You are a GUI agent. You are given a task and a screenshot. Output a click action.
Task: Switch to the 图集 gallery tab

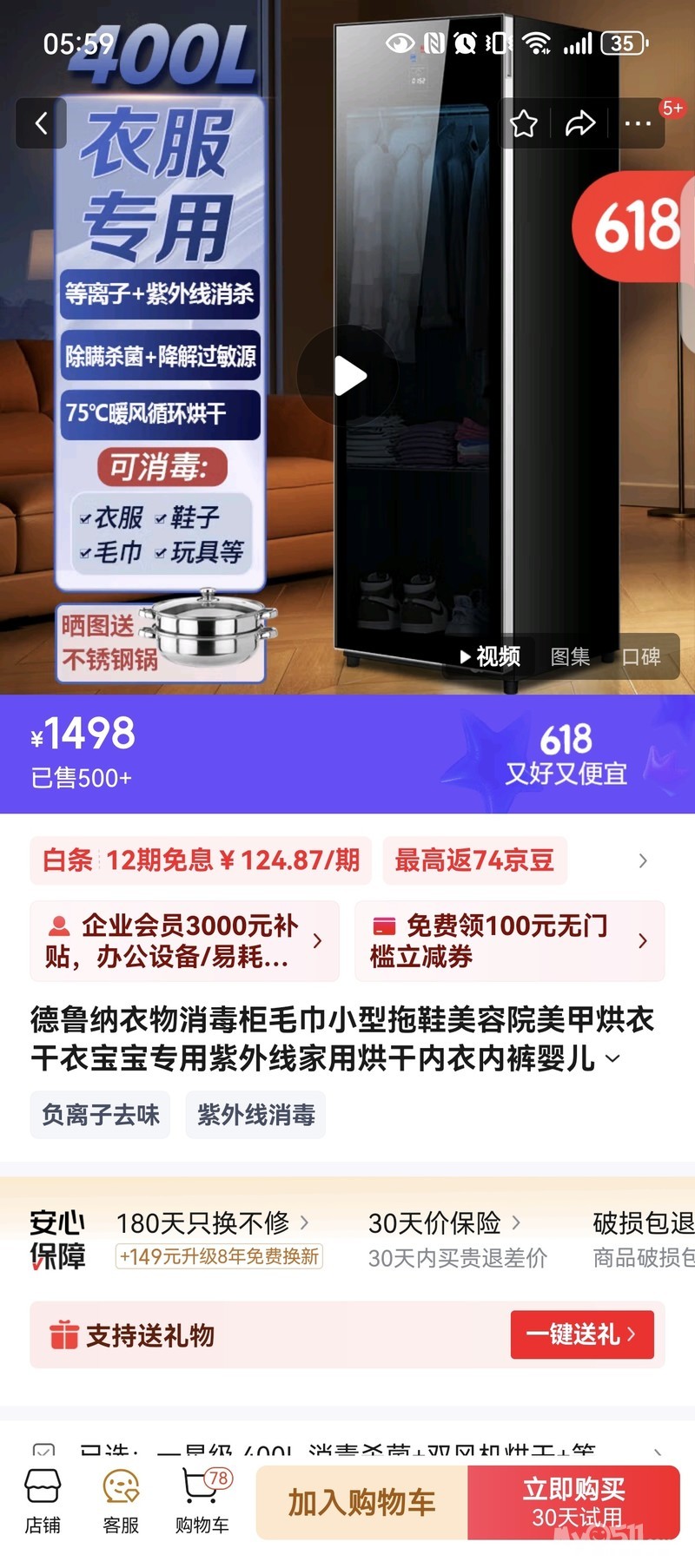point(570,657)
